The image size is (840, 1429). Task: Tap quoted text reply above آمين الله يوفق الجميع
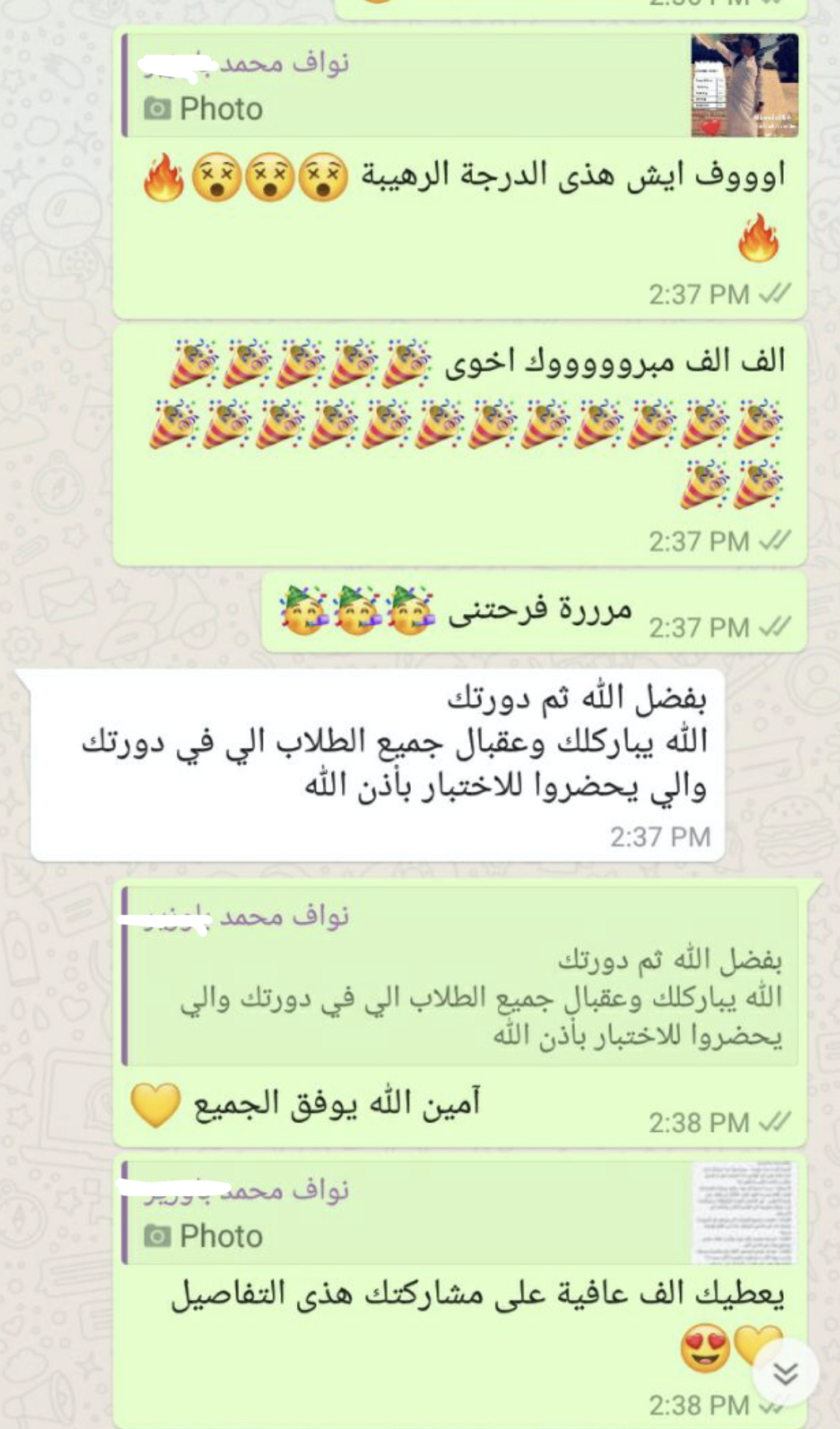point(460,976)
